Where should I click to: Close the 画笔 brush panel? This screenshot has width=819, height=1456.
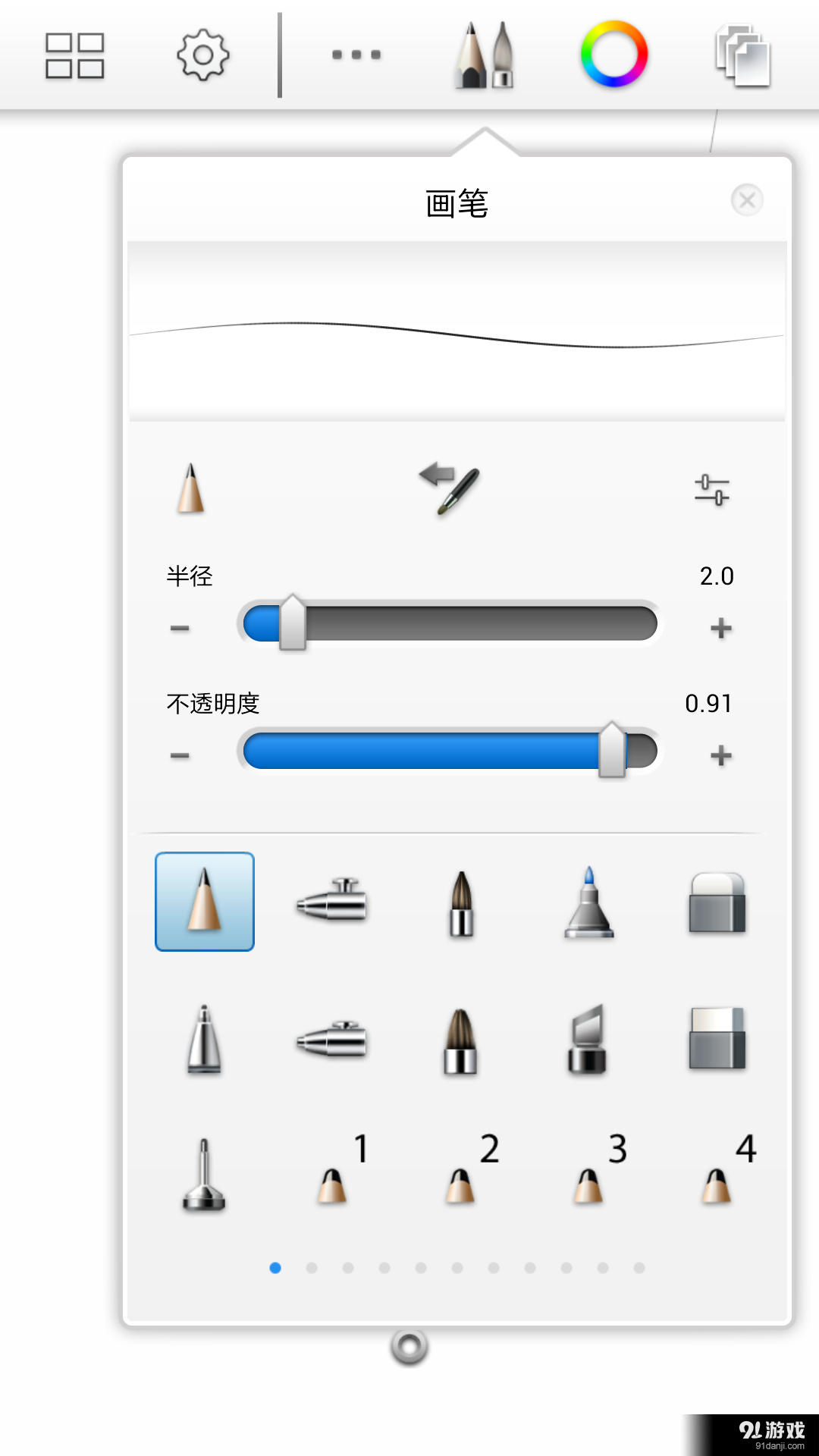(x=748, y=200)
